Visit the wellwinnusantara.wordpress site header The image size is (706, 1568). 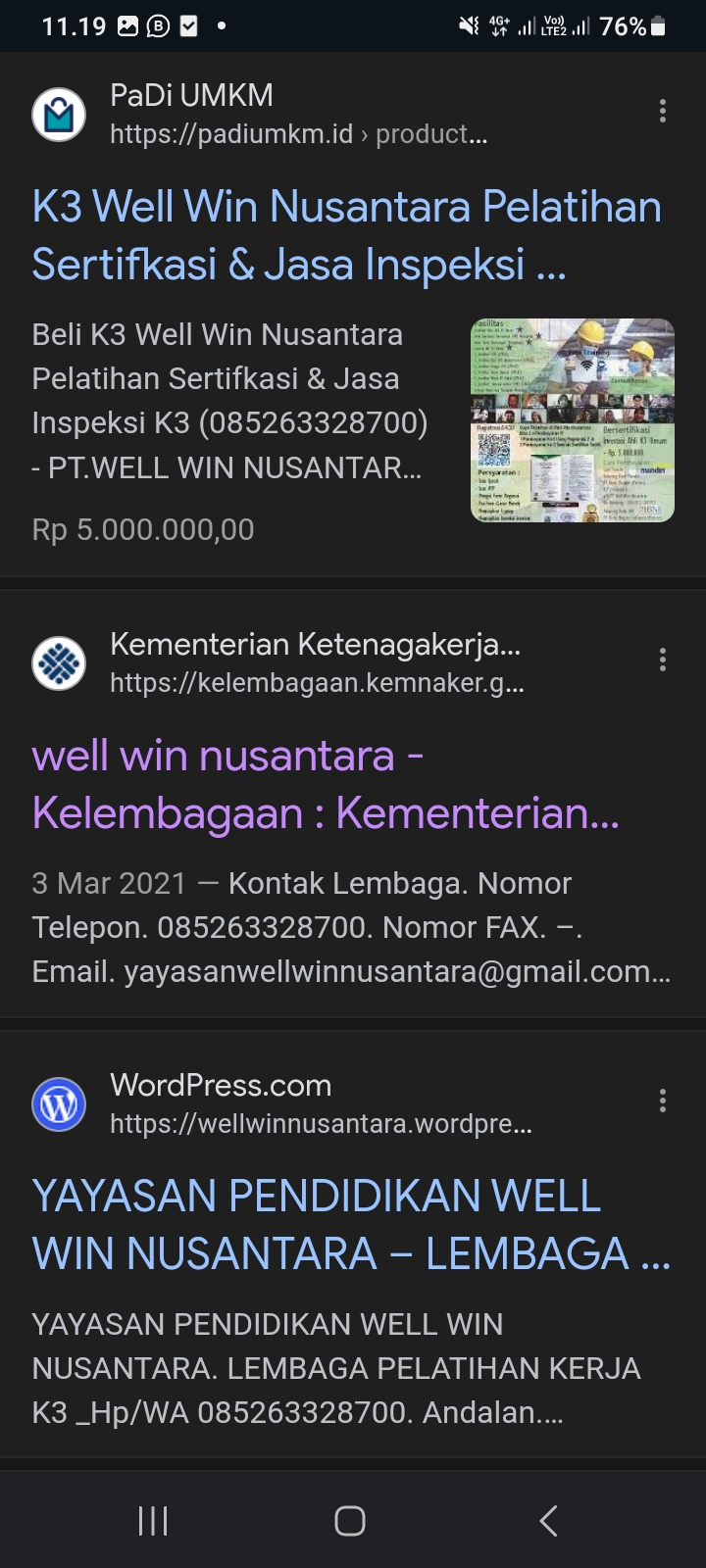[x=320, y=1103]
